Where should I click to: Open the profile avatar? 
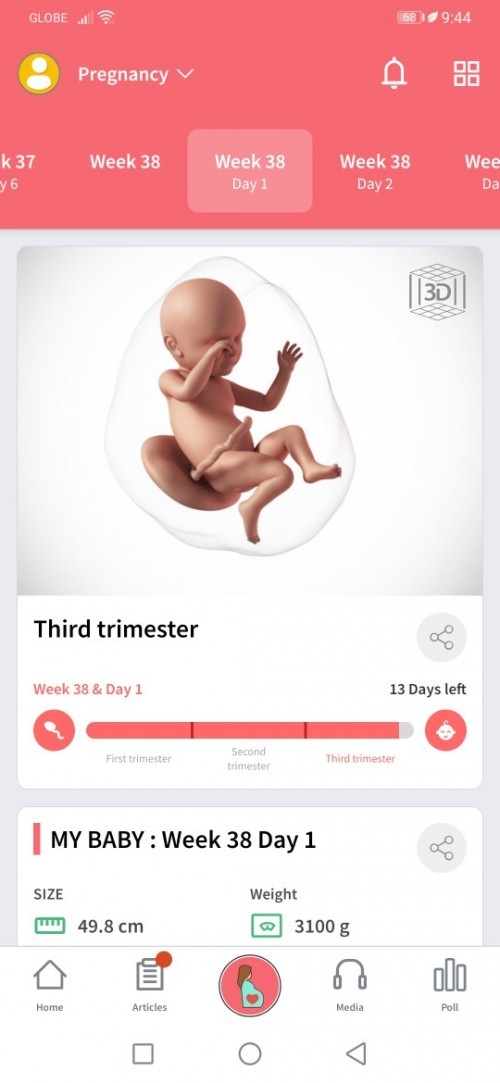click(x=39, y=74)
